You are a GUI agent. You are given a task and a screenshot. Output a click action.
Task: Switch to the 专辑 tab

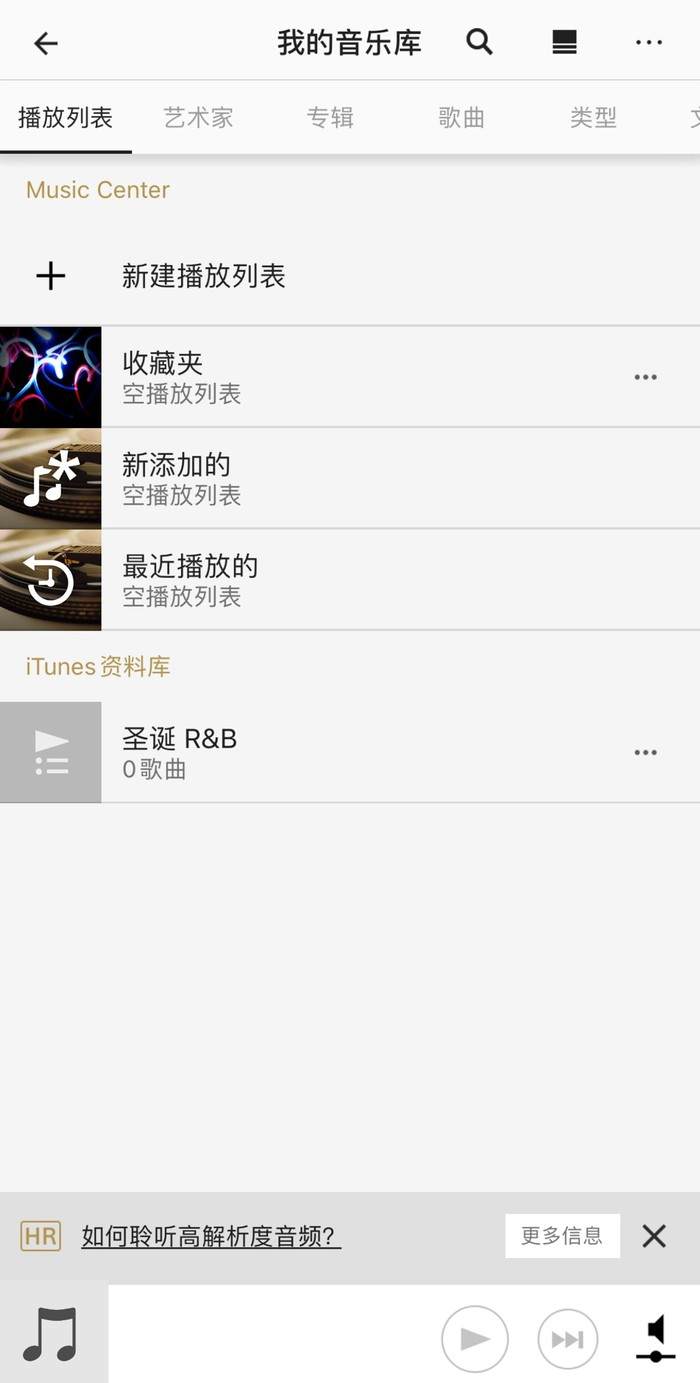point(330,118)
